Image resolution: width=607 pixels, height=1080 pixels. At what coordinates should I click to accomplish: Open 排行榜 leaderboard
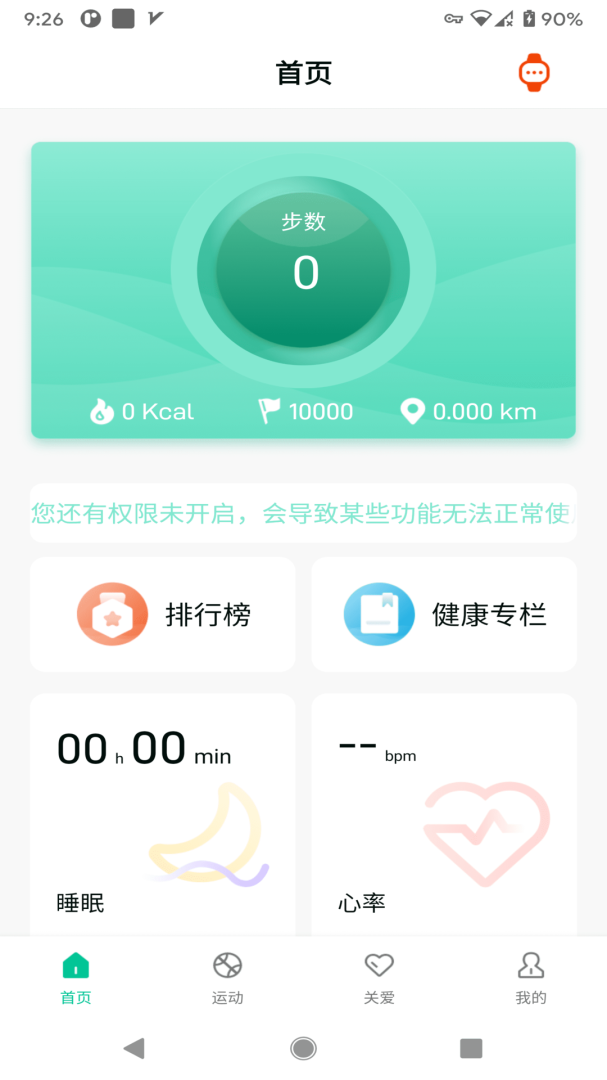pos(163,614)
